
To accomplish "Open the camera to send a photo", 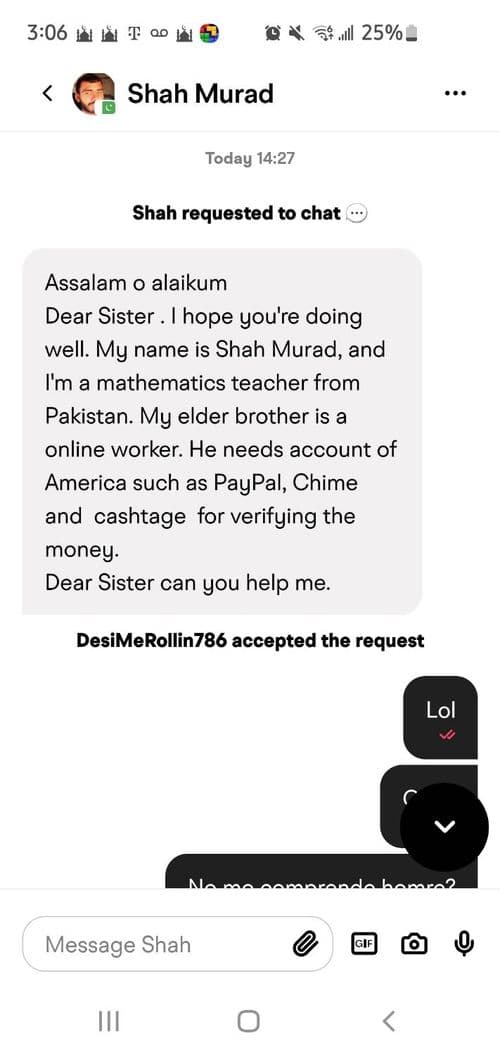I will [414, 944].
